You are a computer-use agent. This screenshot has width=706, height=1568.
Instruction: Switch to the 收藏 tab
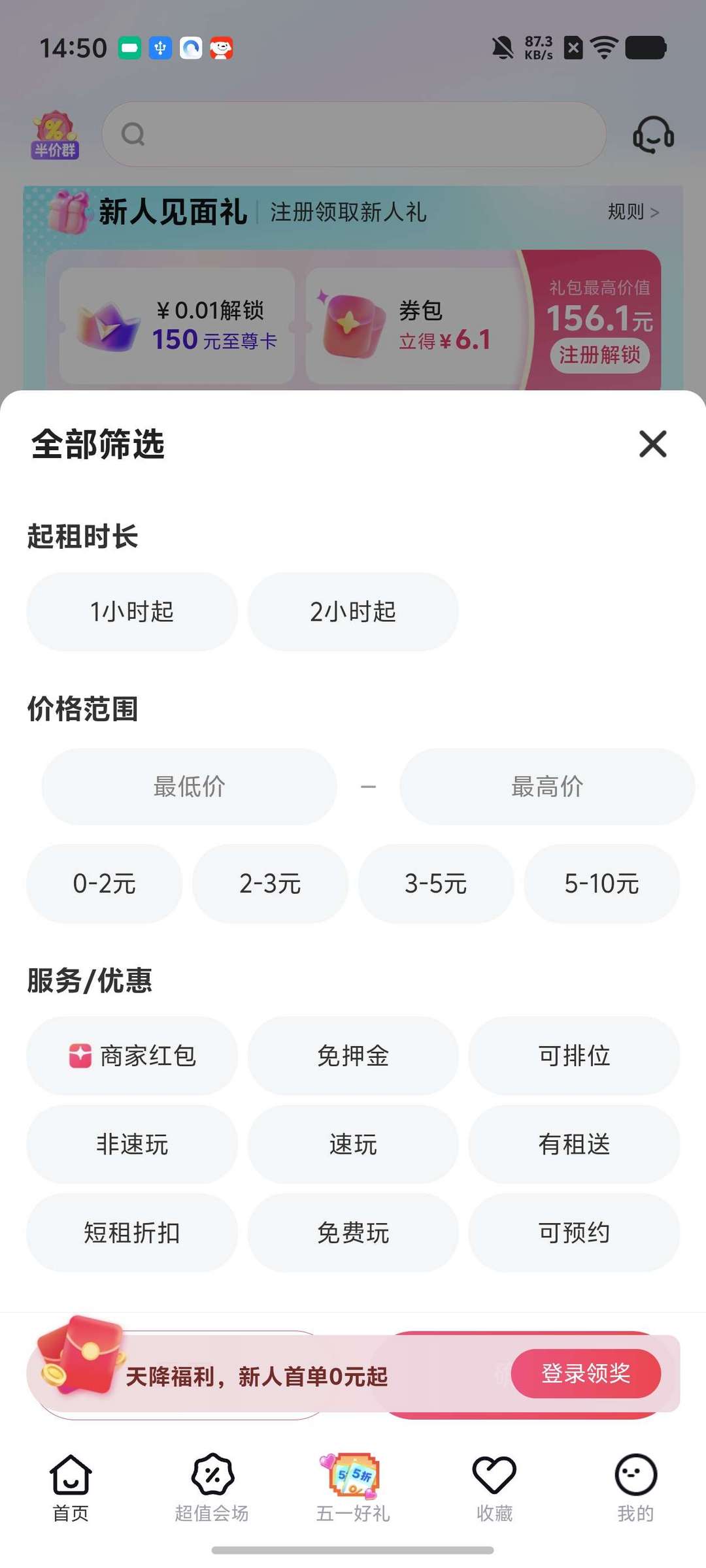click(x=494, y=1486)
